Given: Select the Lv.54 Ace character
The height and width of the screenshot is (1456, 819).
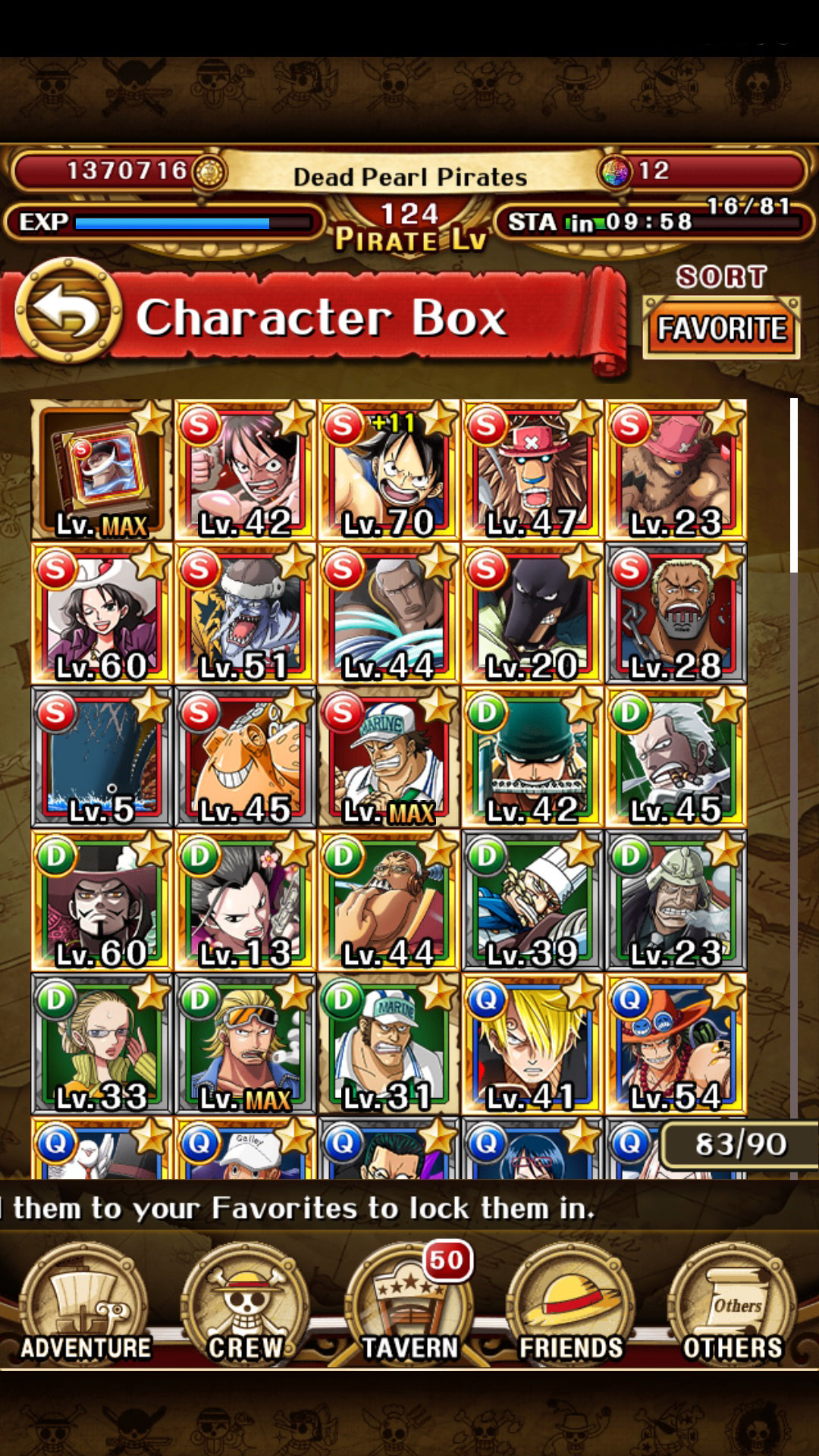Looking at the screenshot, I should (676, 1043).
